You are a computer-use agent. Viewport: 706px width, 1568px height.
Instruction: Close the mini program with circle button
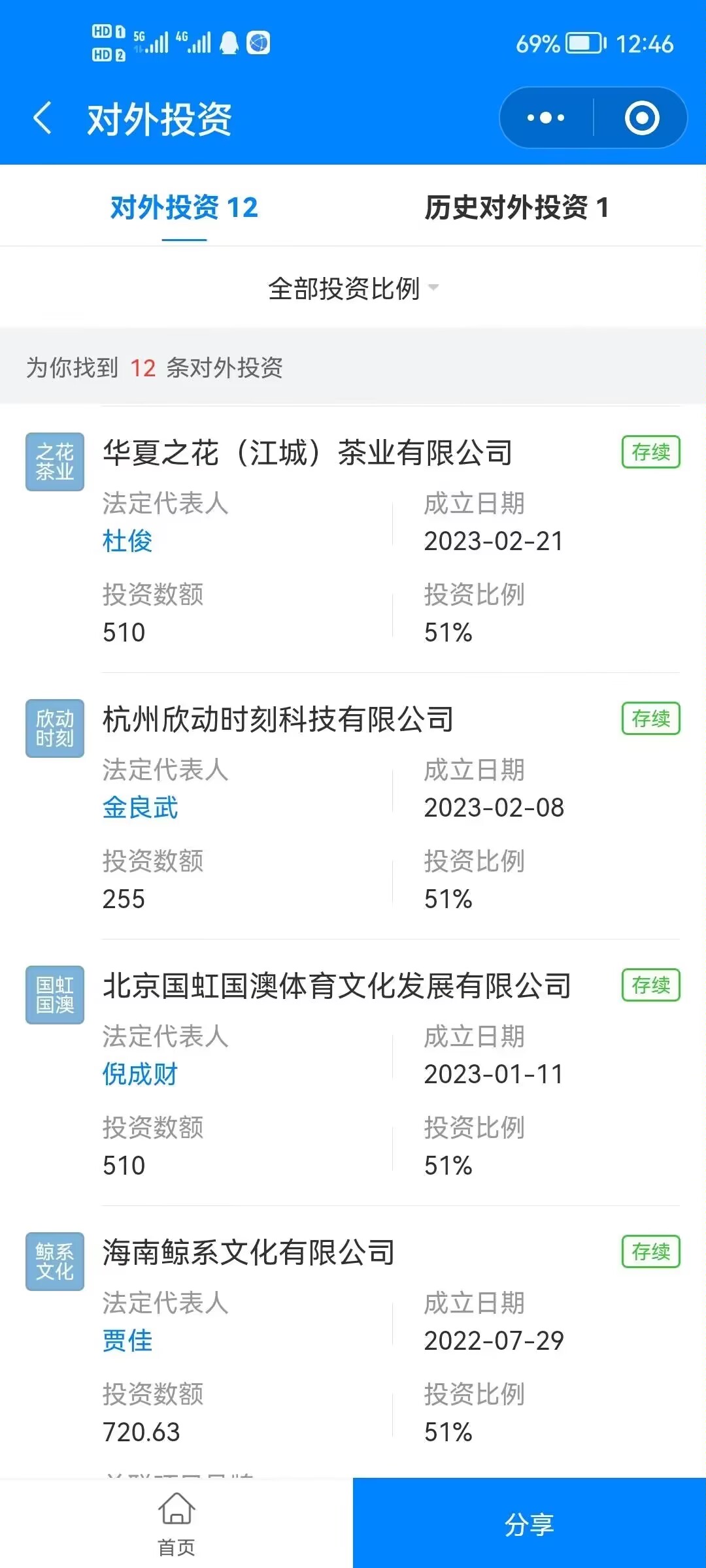[x=641, y=118]
